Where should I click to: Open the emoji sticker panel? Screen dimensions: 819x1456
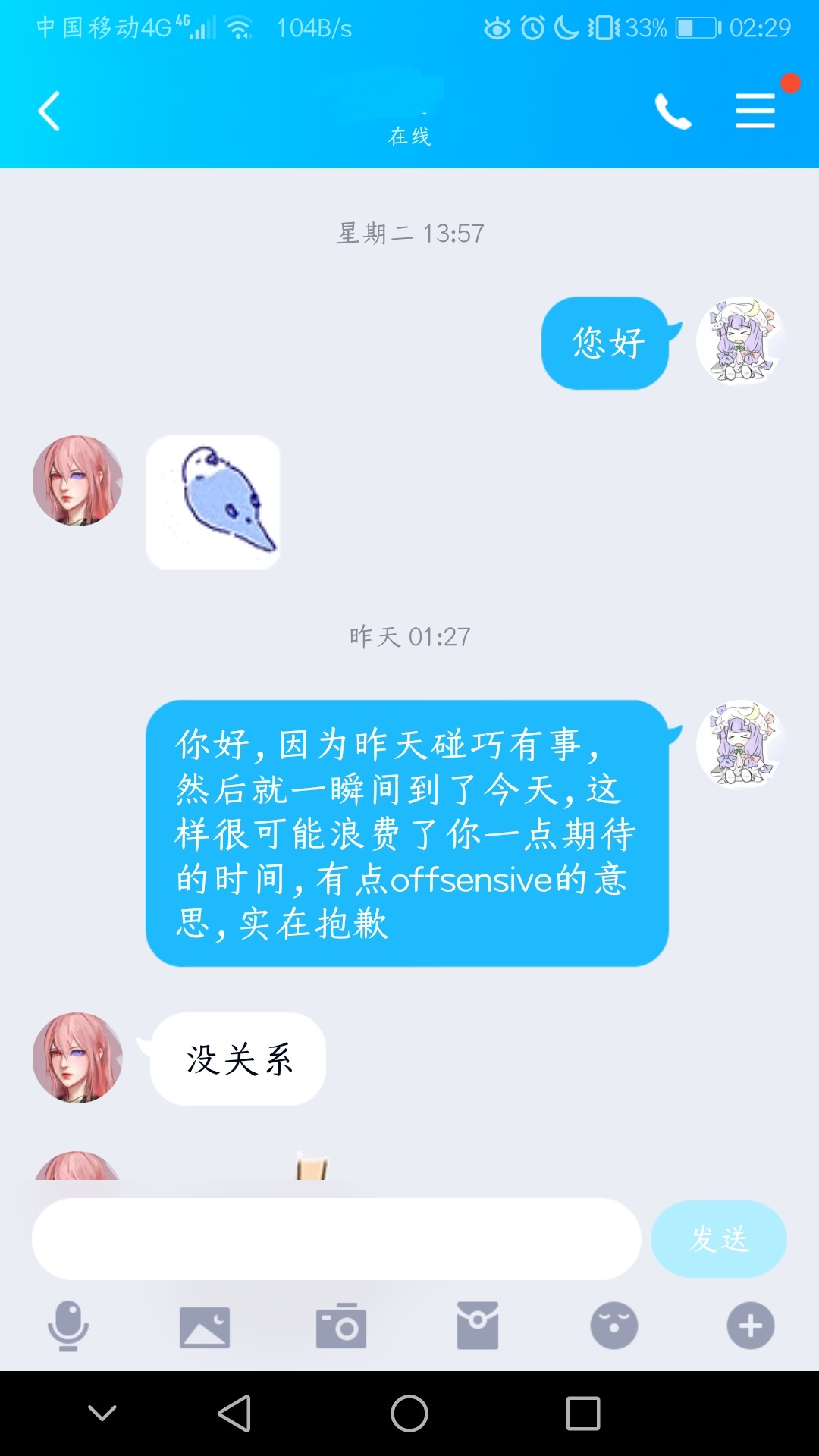point(614,1326)
